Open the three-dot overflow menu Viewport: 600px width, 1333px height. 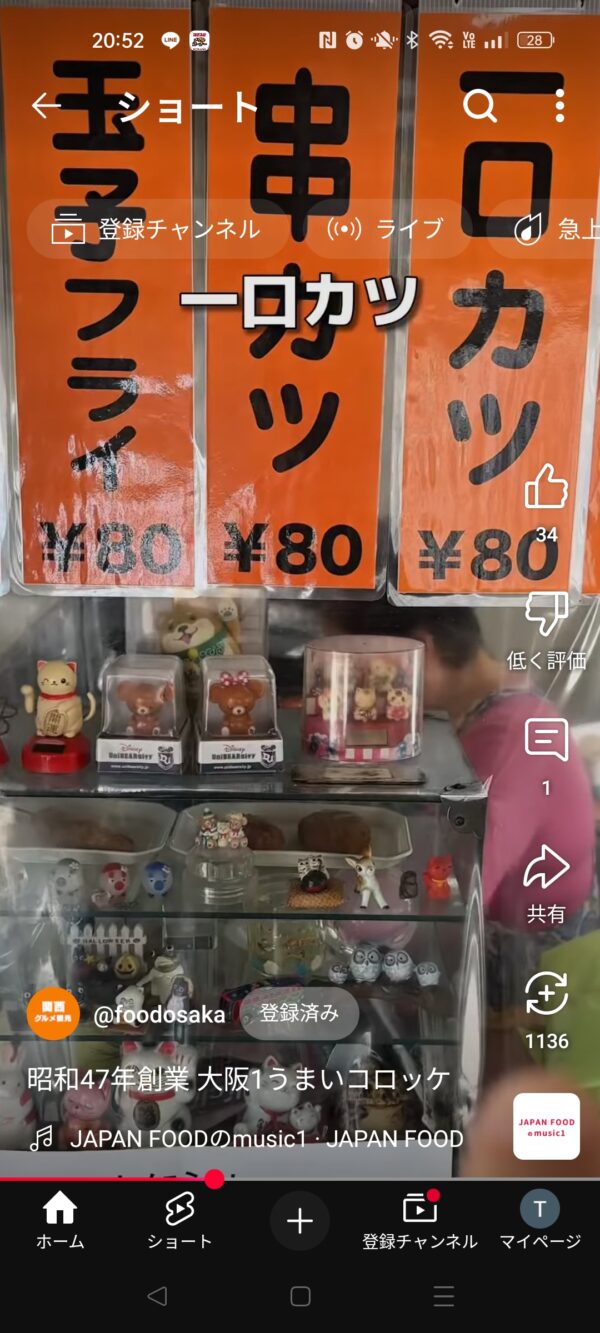pos(560,106)
